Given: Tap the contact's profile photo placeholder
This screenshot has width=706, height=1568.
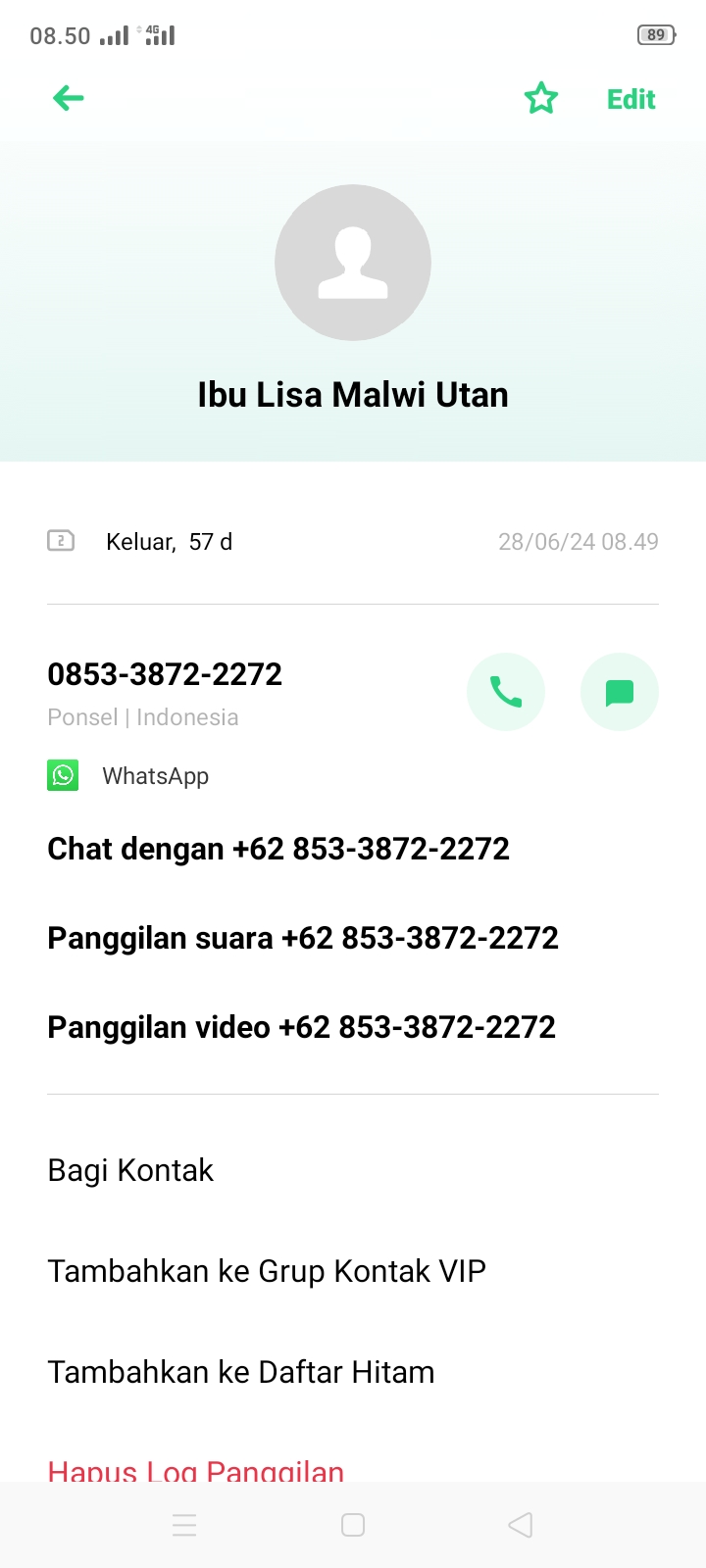Looking at the screenshot, I should tap(353, 262).
